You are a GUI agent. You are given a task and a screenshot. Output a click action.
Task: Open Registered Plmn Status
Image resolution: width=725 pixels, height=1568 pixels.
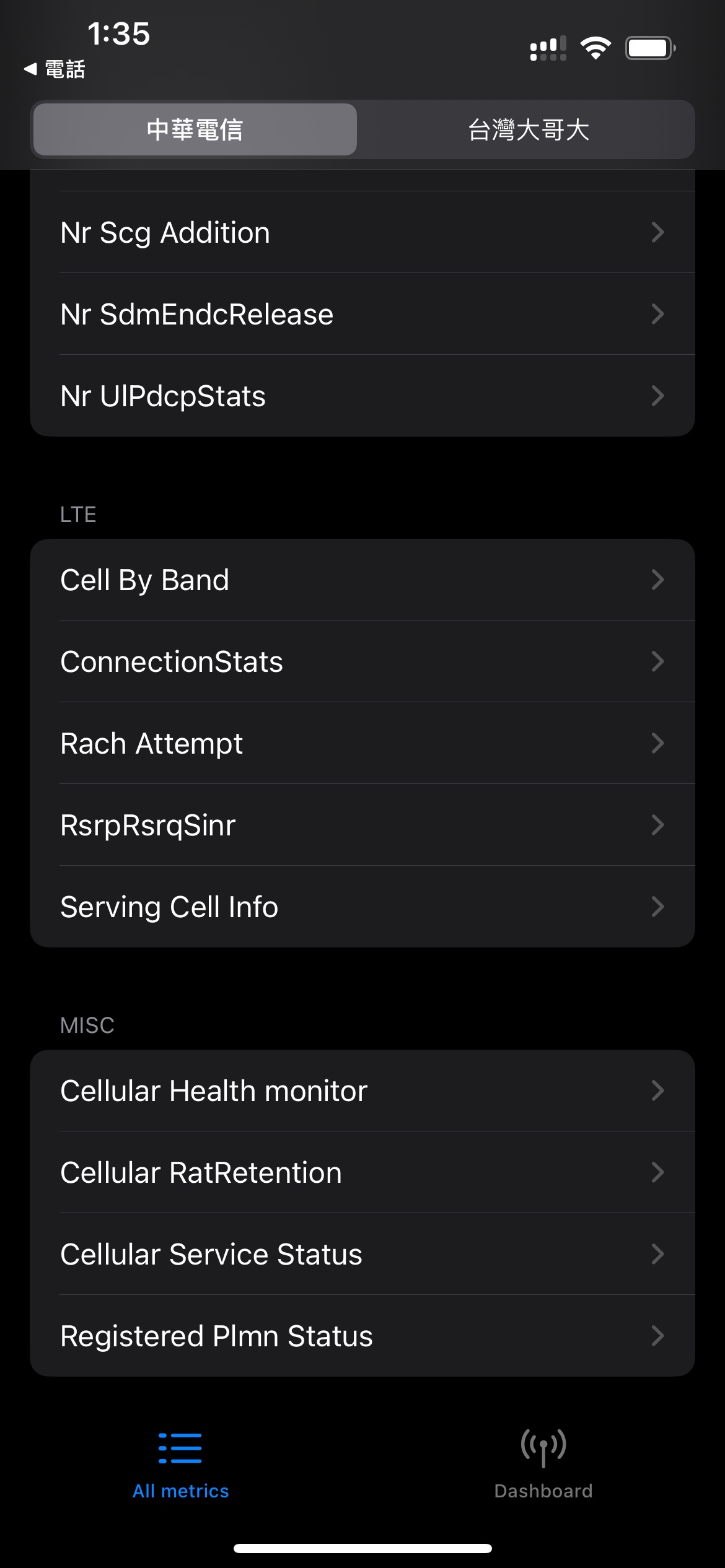tap(362, 1336)
